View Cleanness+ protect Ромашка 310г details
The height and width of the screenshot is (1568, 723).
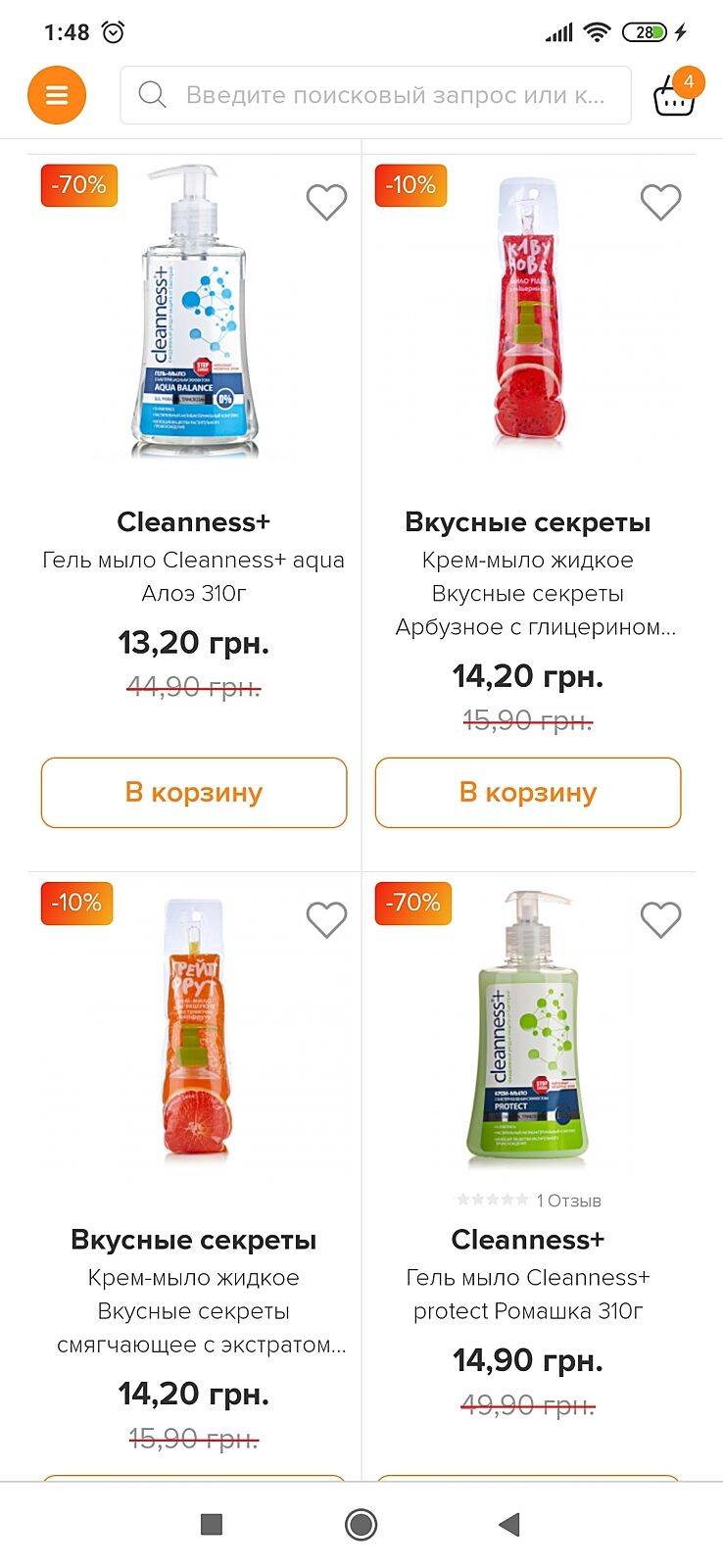528,1029
